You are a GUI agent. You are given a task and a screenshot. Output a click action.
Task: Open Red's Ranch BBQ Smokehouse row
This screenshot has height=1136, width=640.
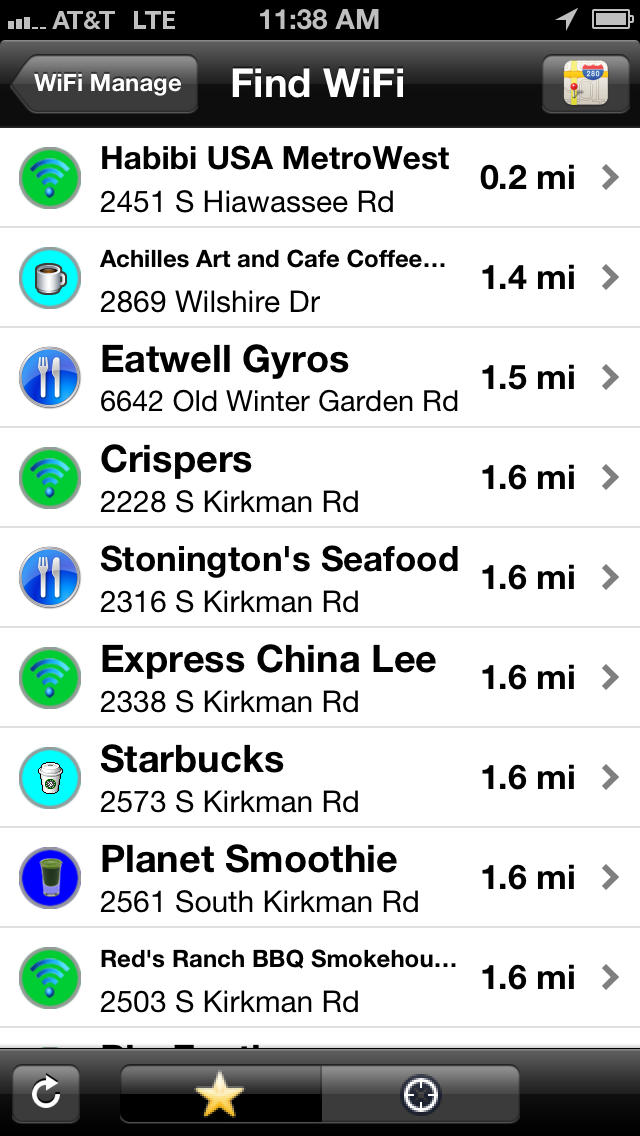click(320, 977)
